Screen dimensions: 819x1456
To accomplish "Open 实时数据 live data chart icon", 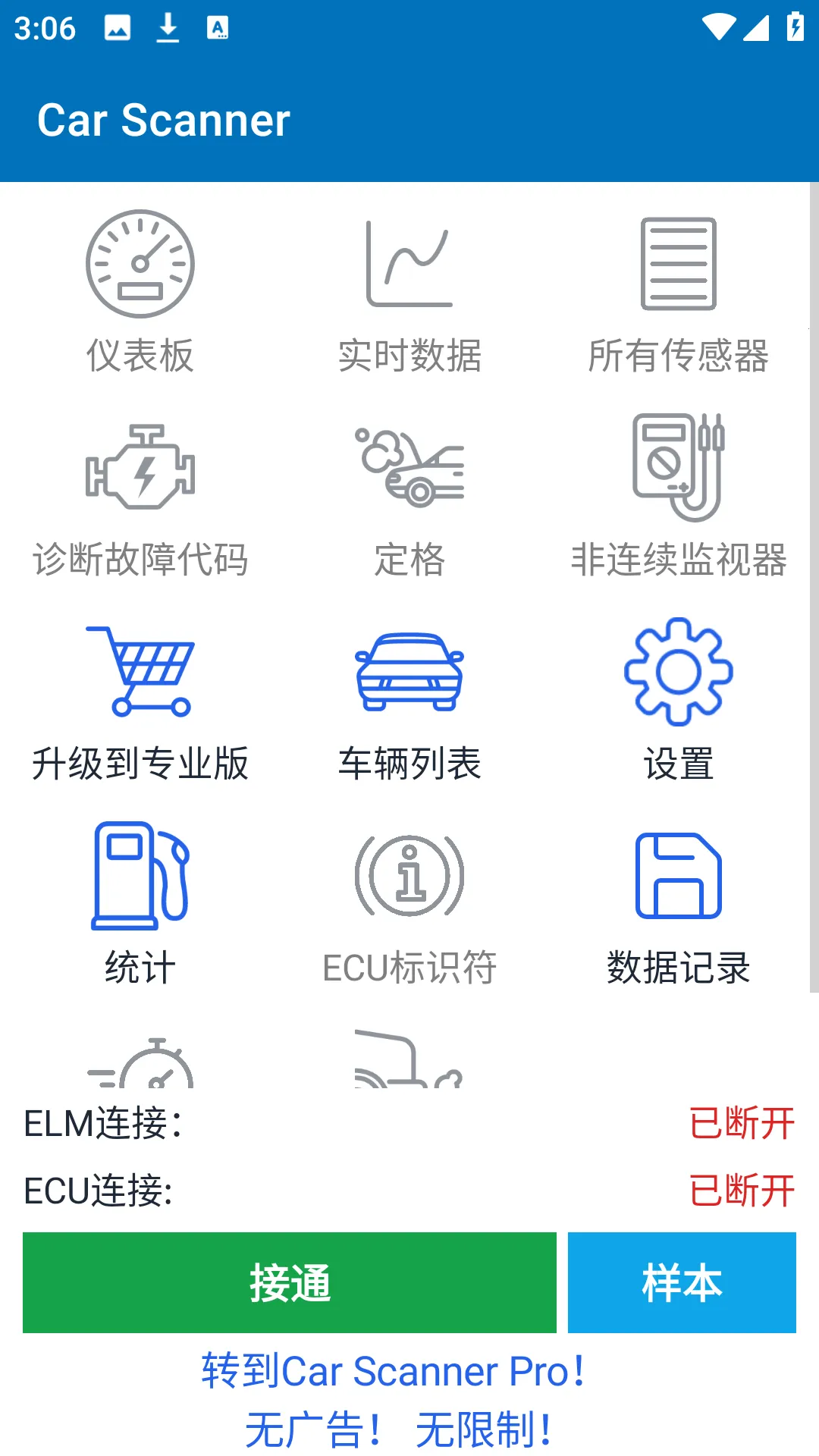I will [409, 265].
